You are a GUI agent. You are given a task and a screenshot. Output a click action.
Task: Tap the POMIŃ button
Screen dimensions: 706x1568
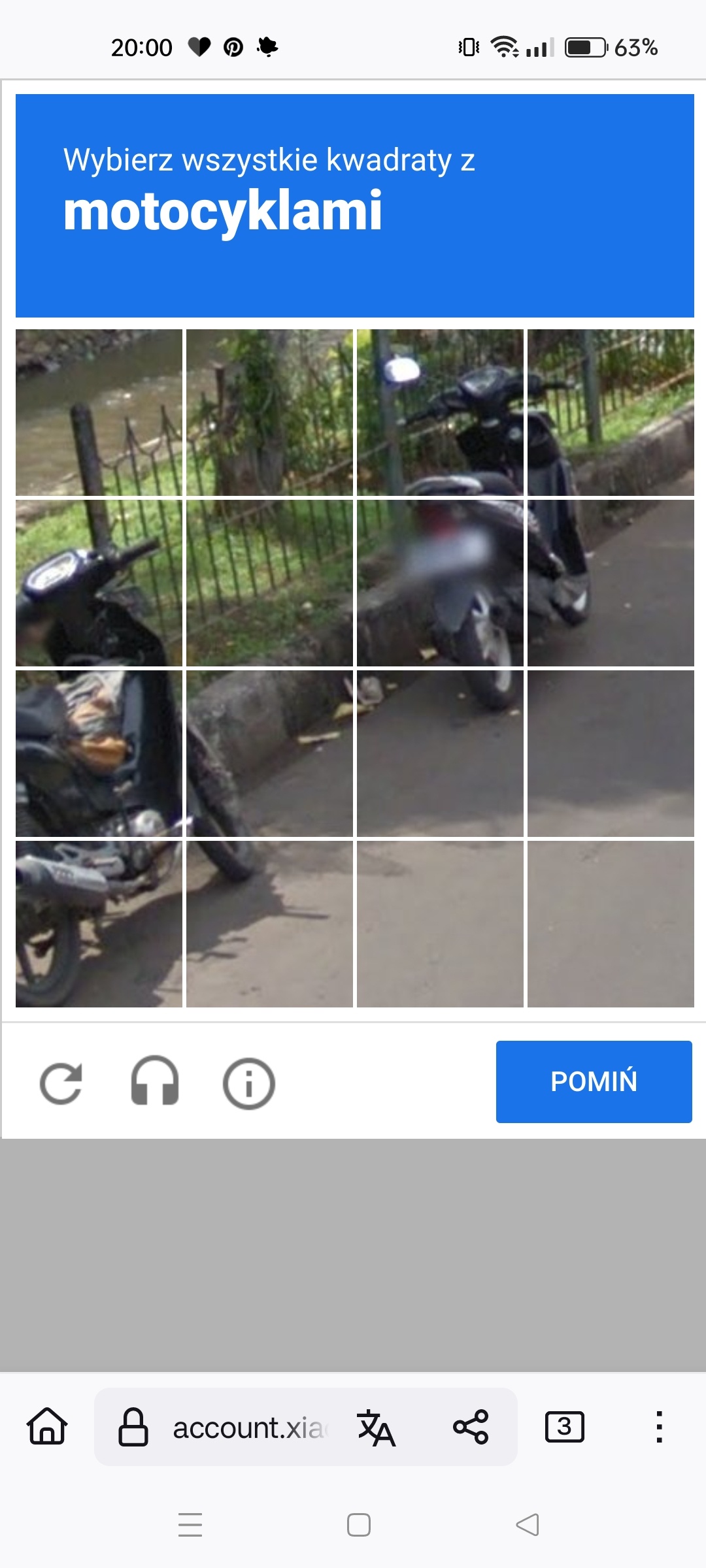tap(594, 1081)
